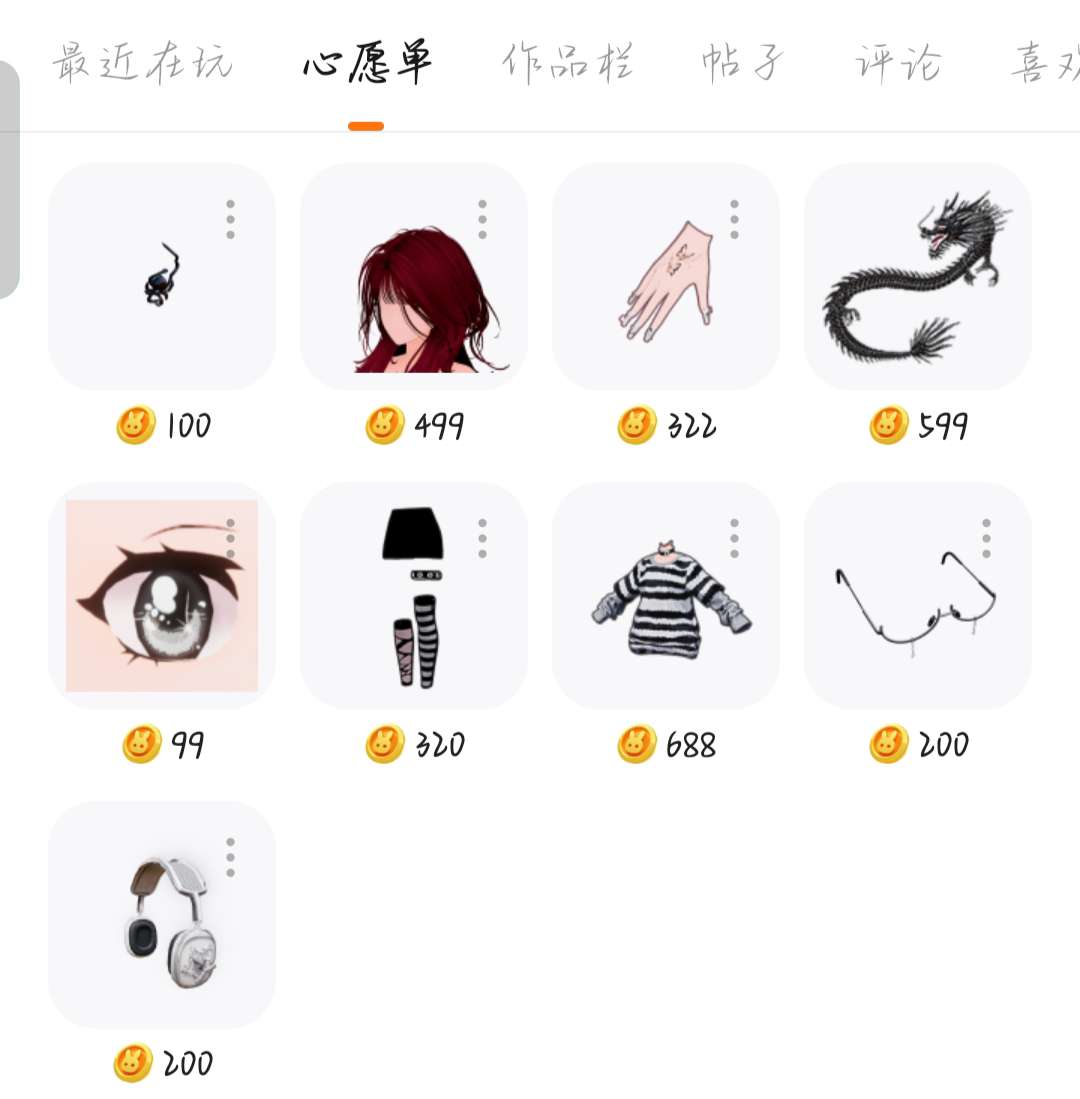1080x1099 pixels.
Task: Open the three-dot menu on the hand item
Action: coord(735,219)
